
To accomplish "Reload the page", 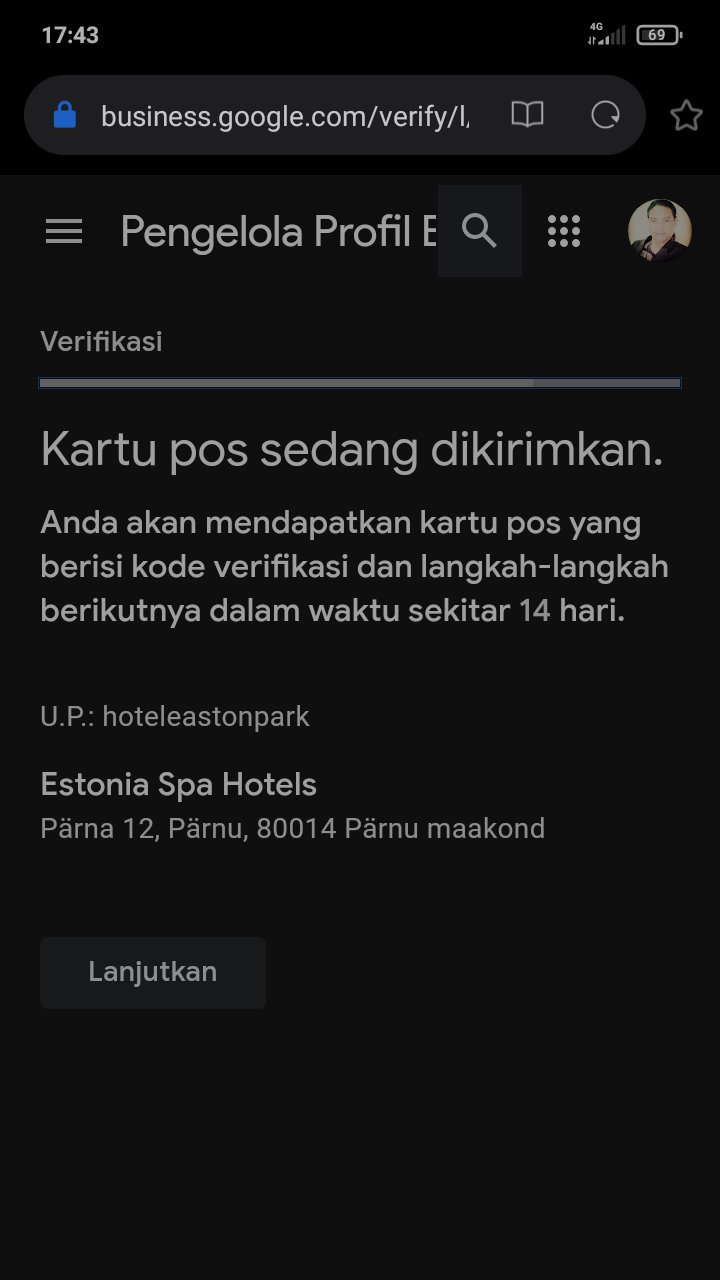I will point(605,115).
